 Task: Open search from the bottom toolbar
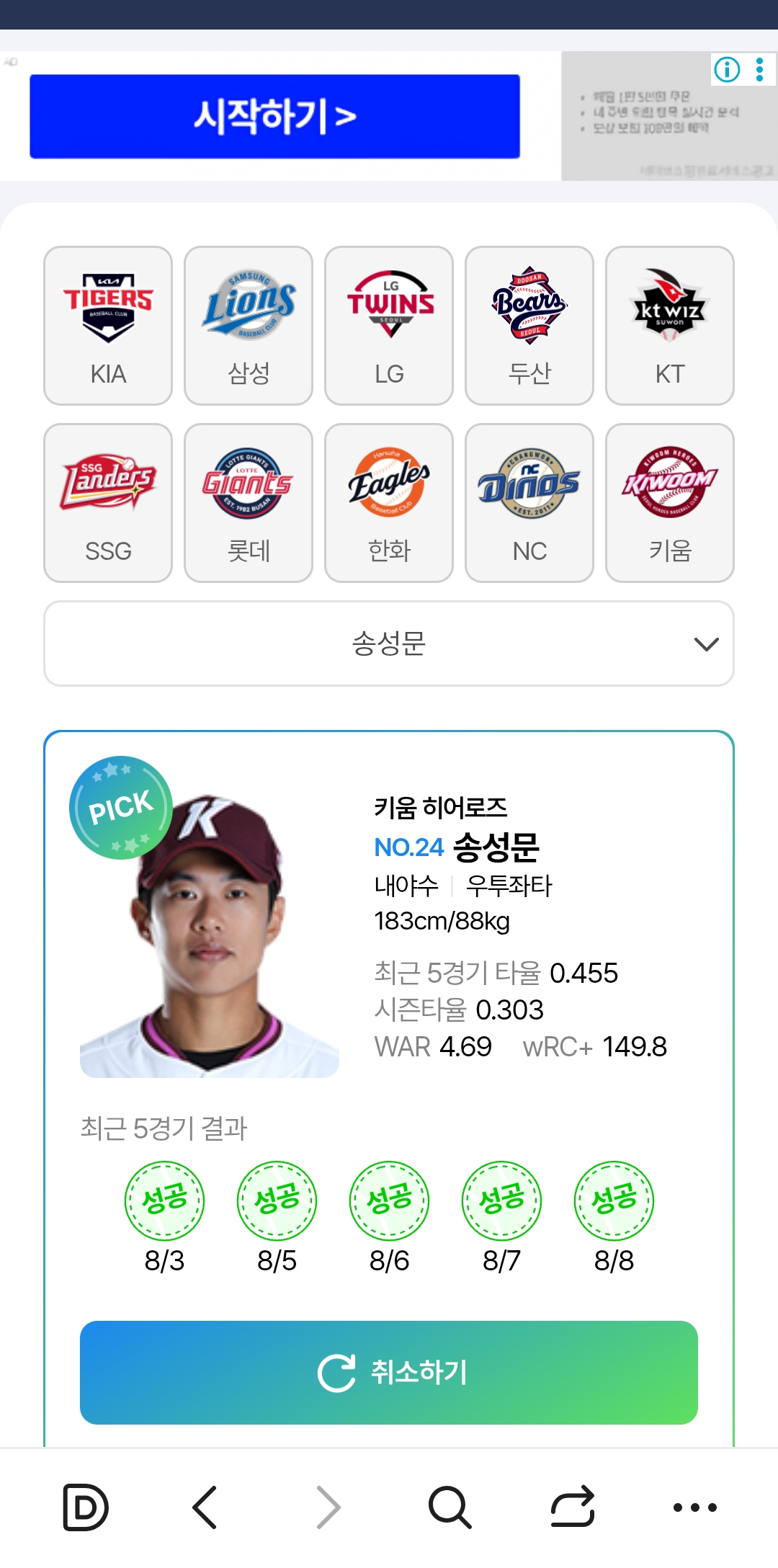[x=450, y=1507]
